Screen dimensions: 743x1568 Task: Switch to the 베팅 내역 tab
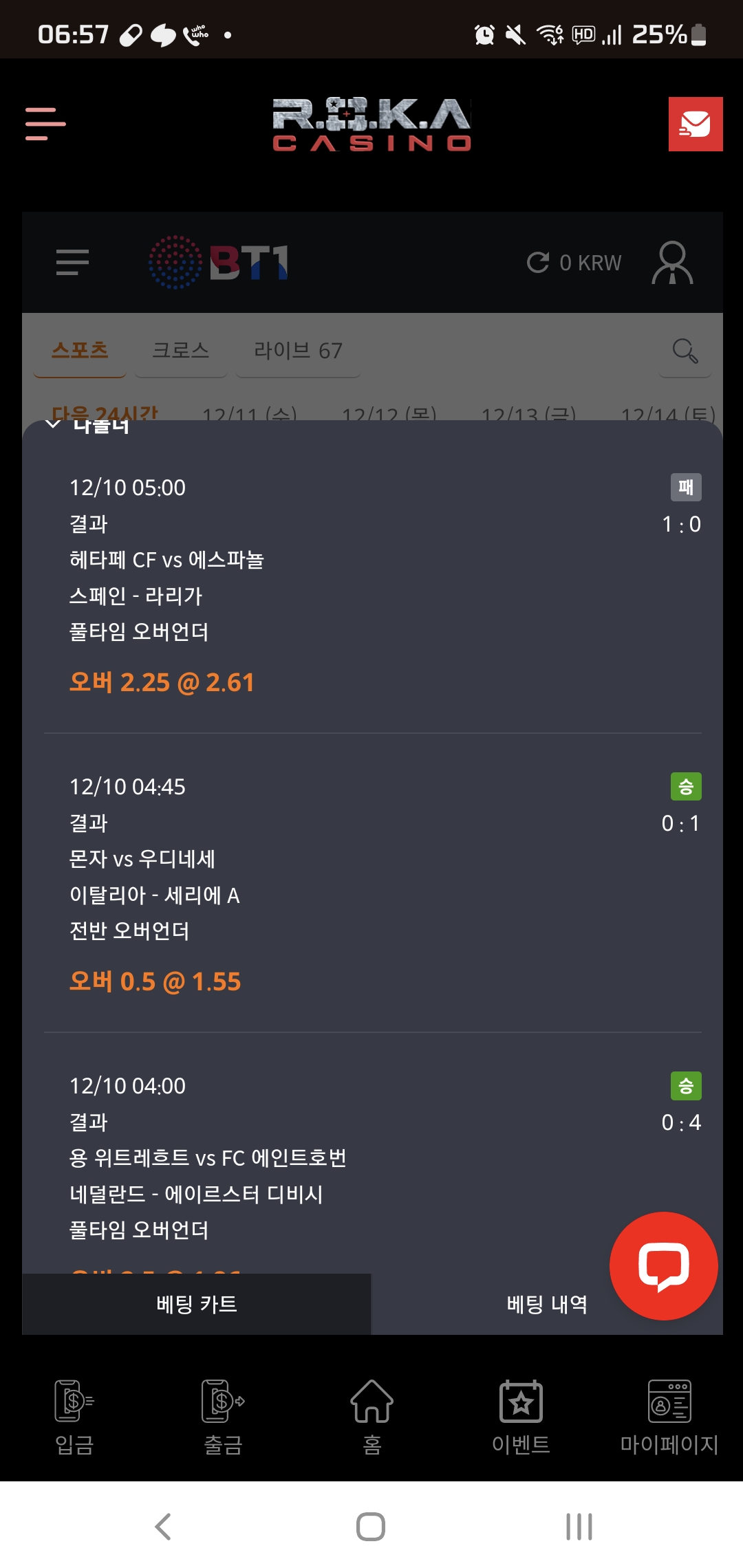(547, 1304)
